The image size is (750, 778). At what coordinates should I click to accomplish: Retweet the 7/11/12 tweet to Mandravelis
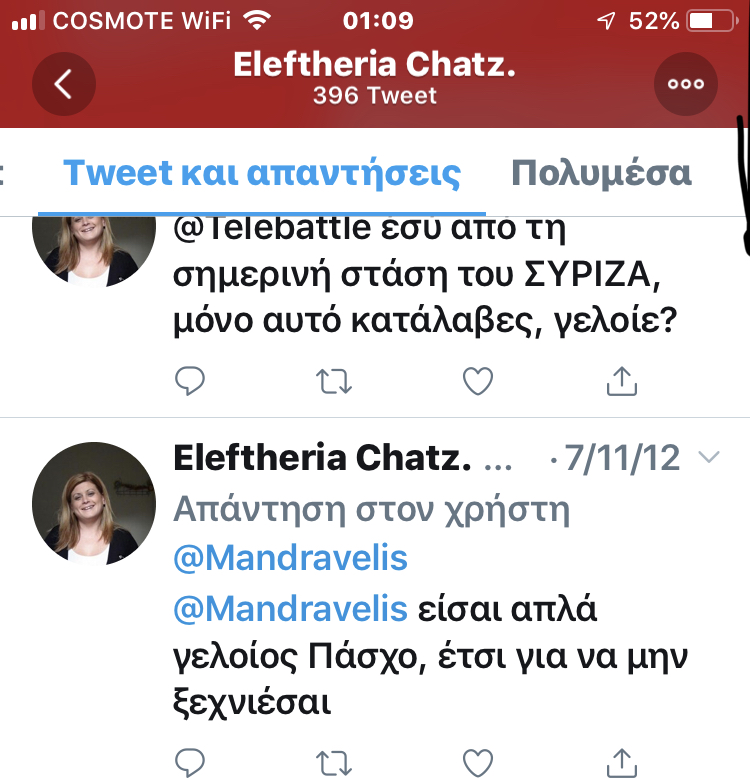(335, 760)
